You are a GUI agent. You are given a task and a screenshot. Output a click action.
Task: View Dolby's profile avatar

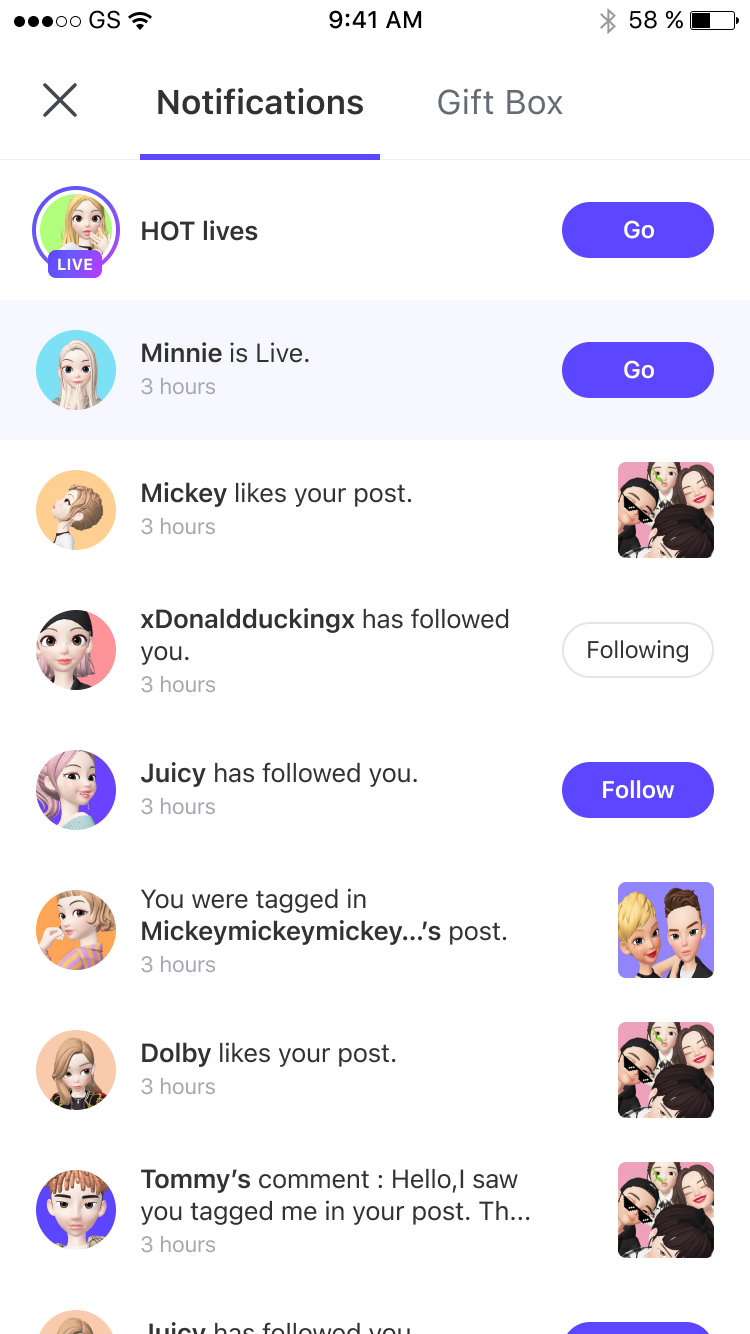pos(76,1070)
